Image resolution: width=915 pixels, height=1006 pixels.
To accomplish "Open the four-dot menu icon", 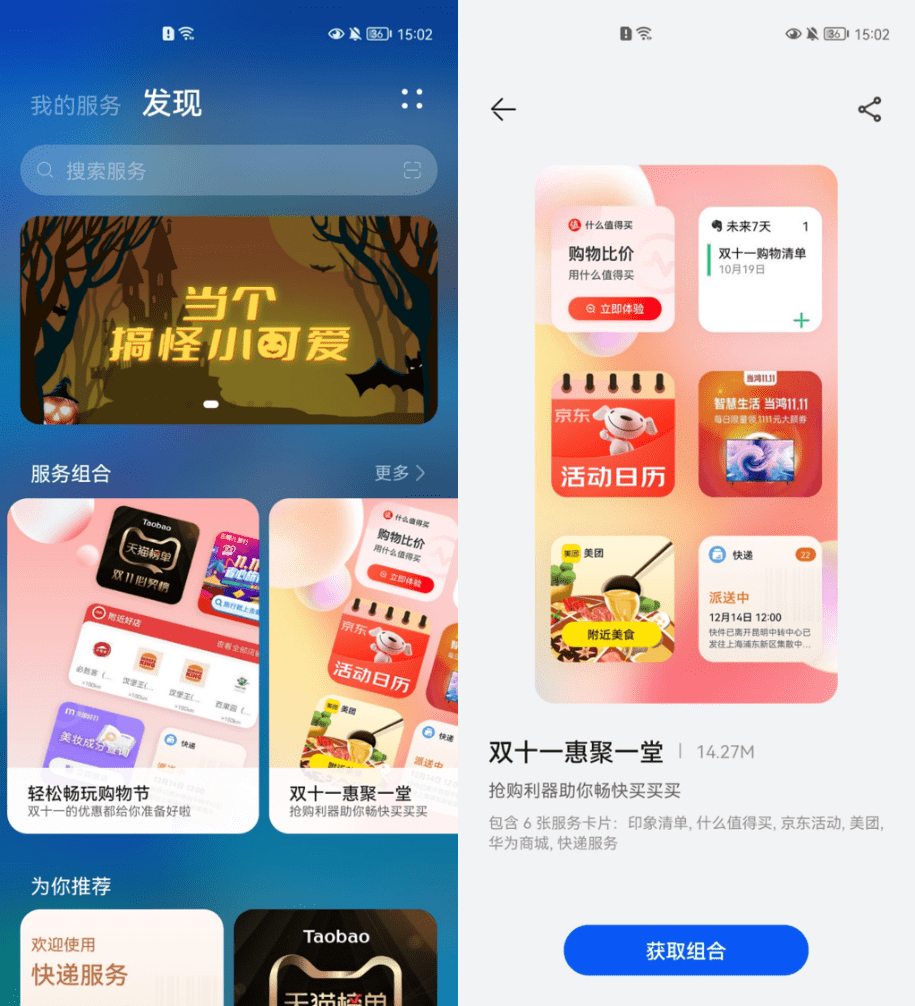I will [412, 99].
